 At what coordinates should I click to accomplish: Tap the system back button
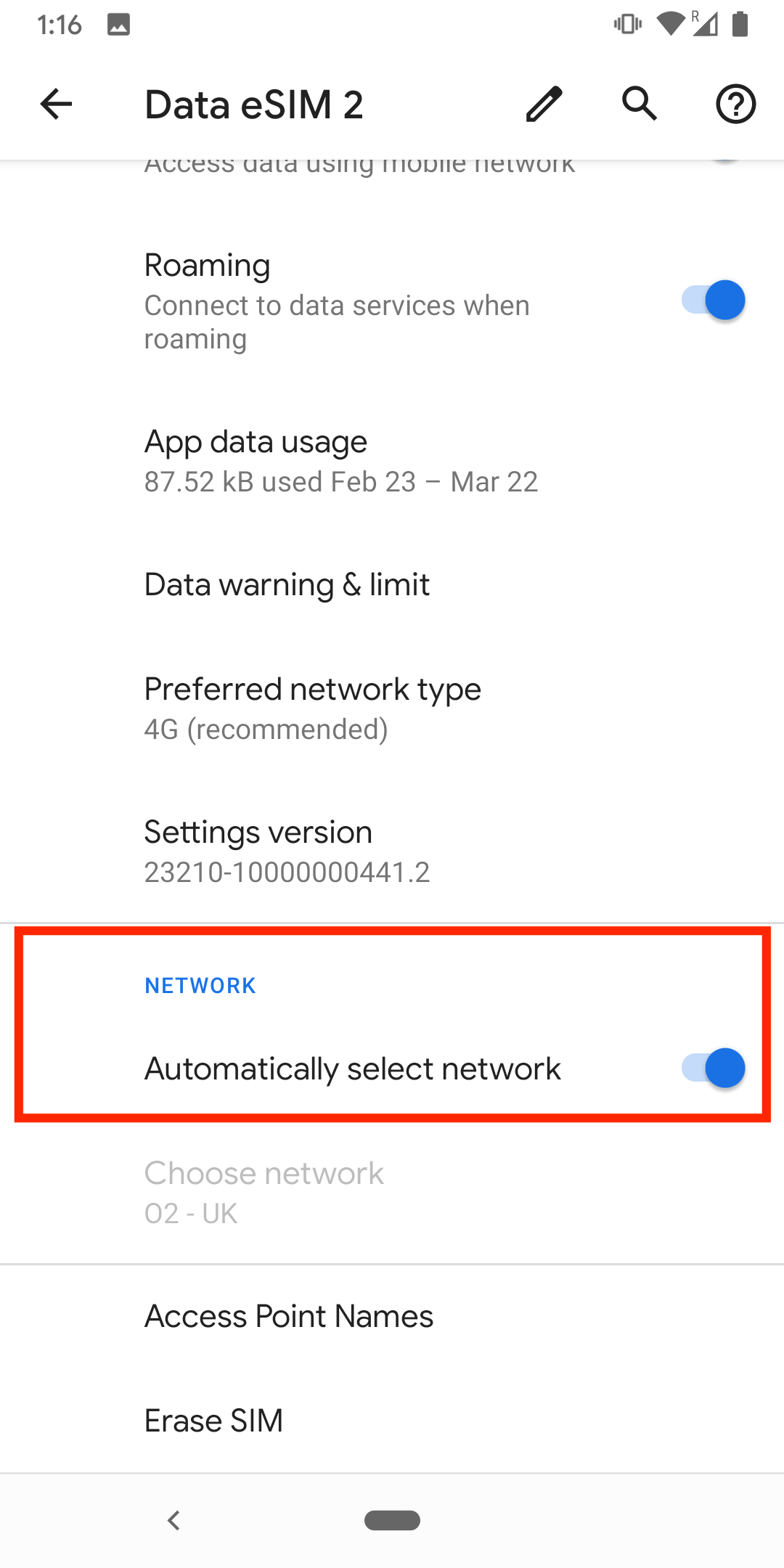pyautogui.click(x=173, y=1520)
